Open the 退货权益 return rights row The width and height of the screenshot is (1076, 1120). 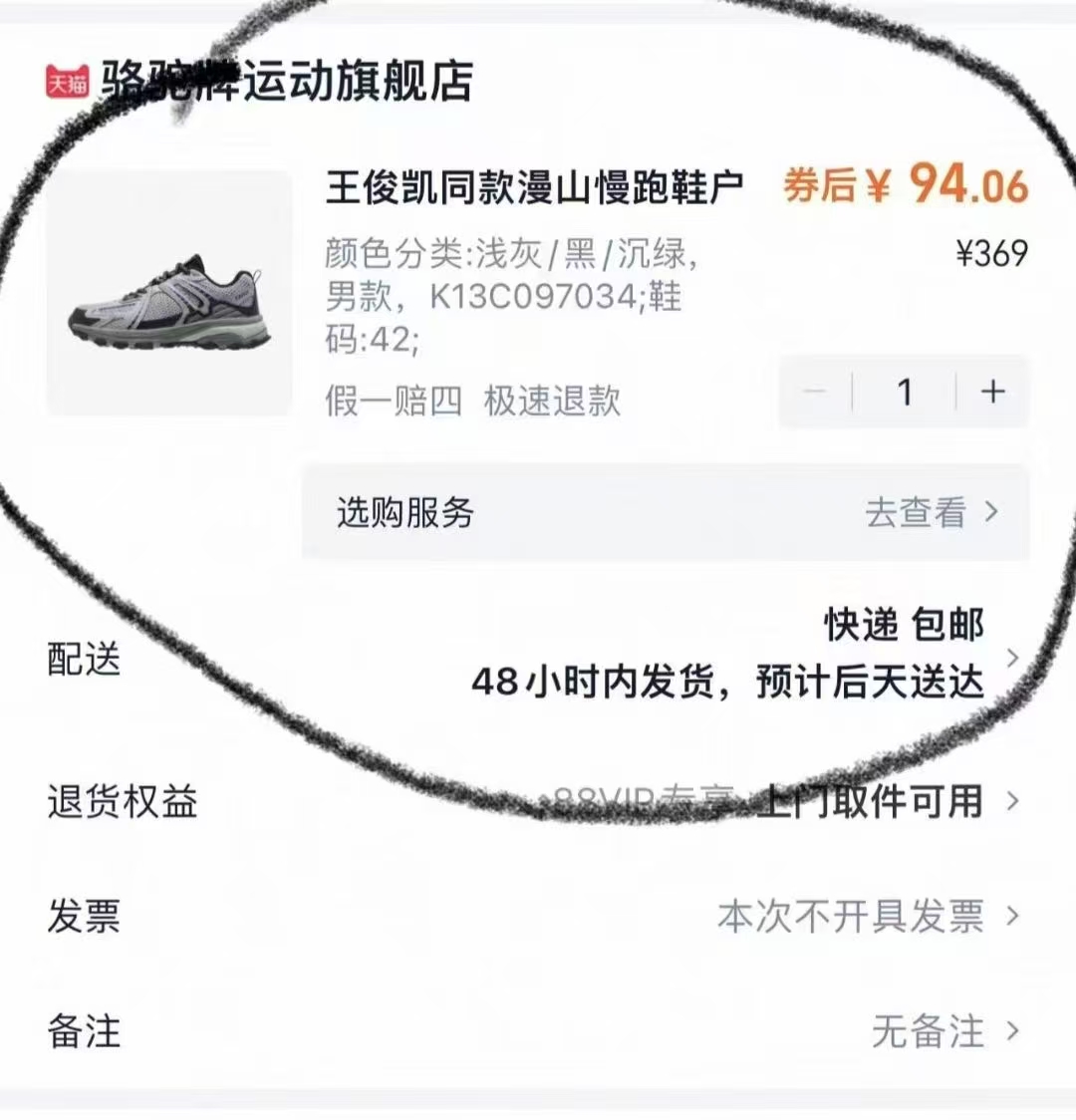538,801
